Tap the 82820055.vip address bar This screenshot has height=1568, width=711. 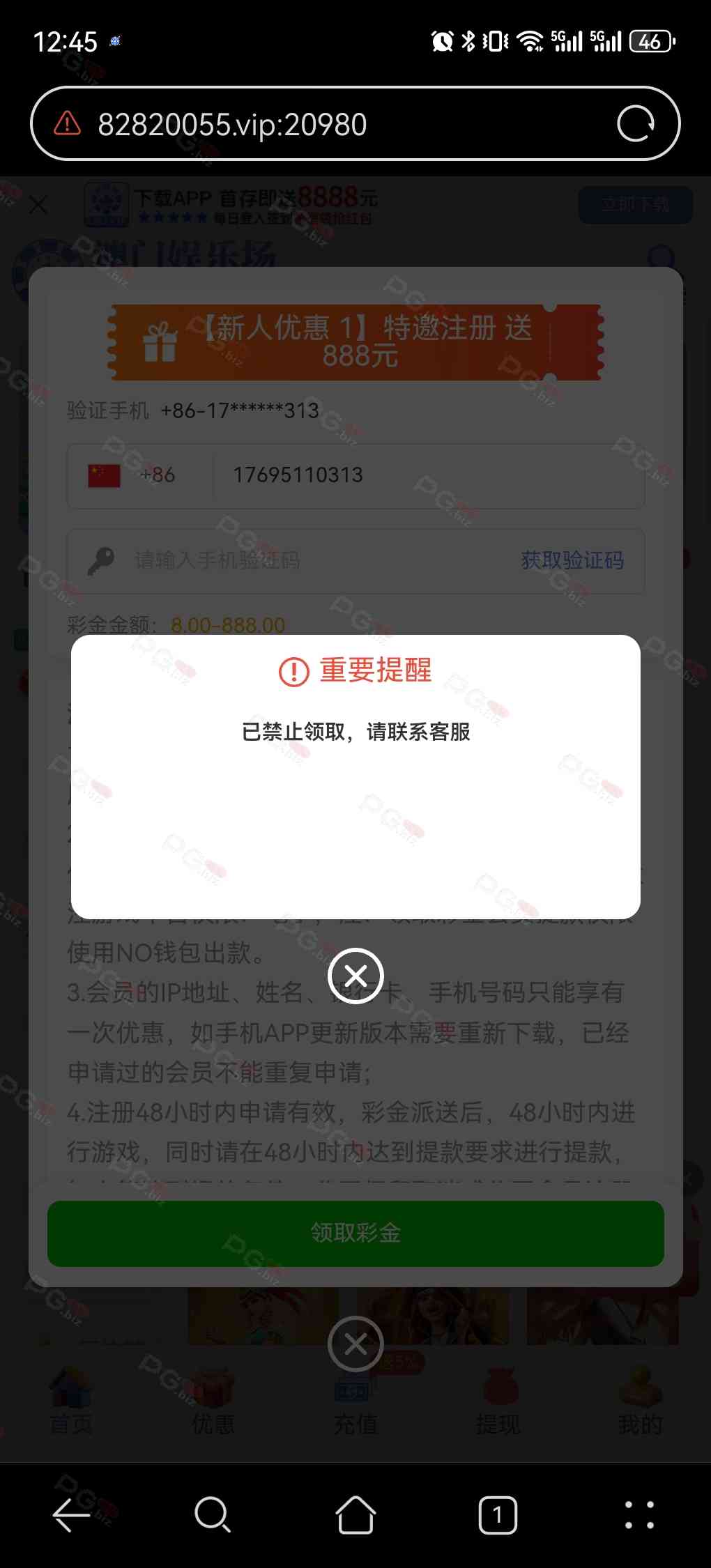coord(335,124)
